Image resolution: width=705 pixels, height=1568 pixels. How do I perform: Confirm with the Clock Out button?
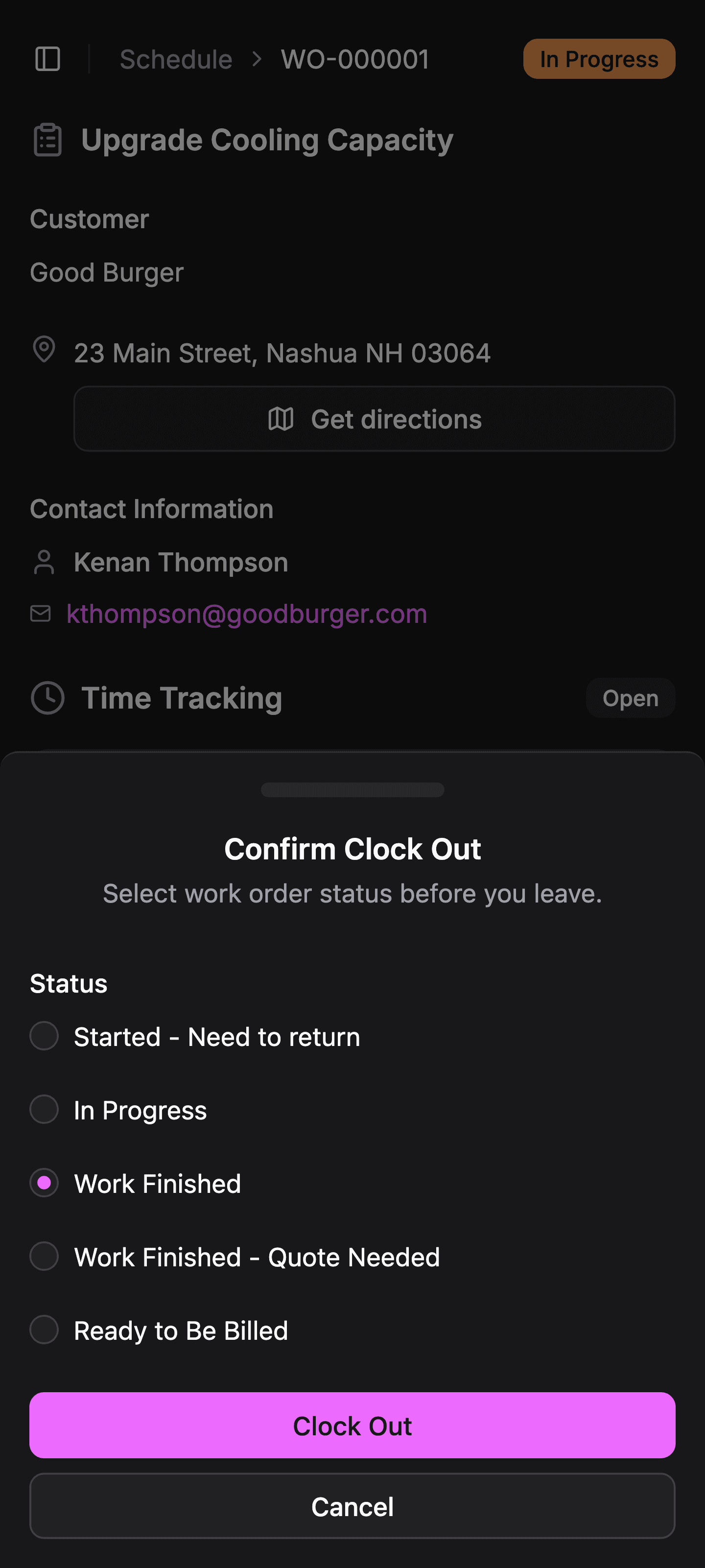352,1425
